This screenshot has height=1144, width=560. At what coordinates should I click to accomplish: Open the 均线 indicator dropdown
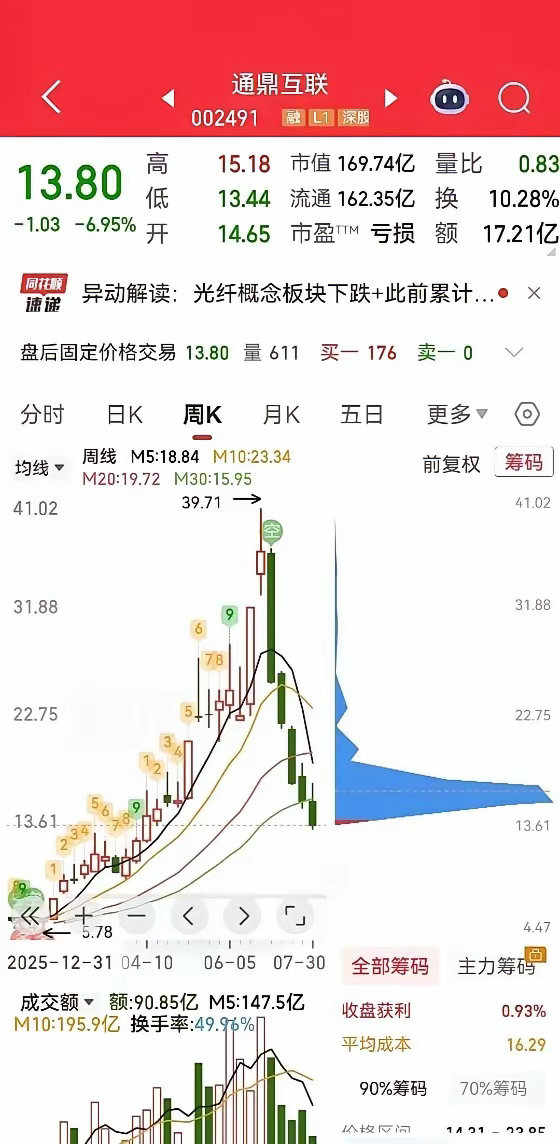pyautogui.click(x=40, y=468)
